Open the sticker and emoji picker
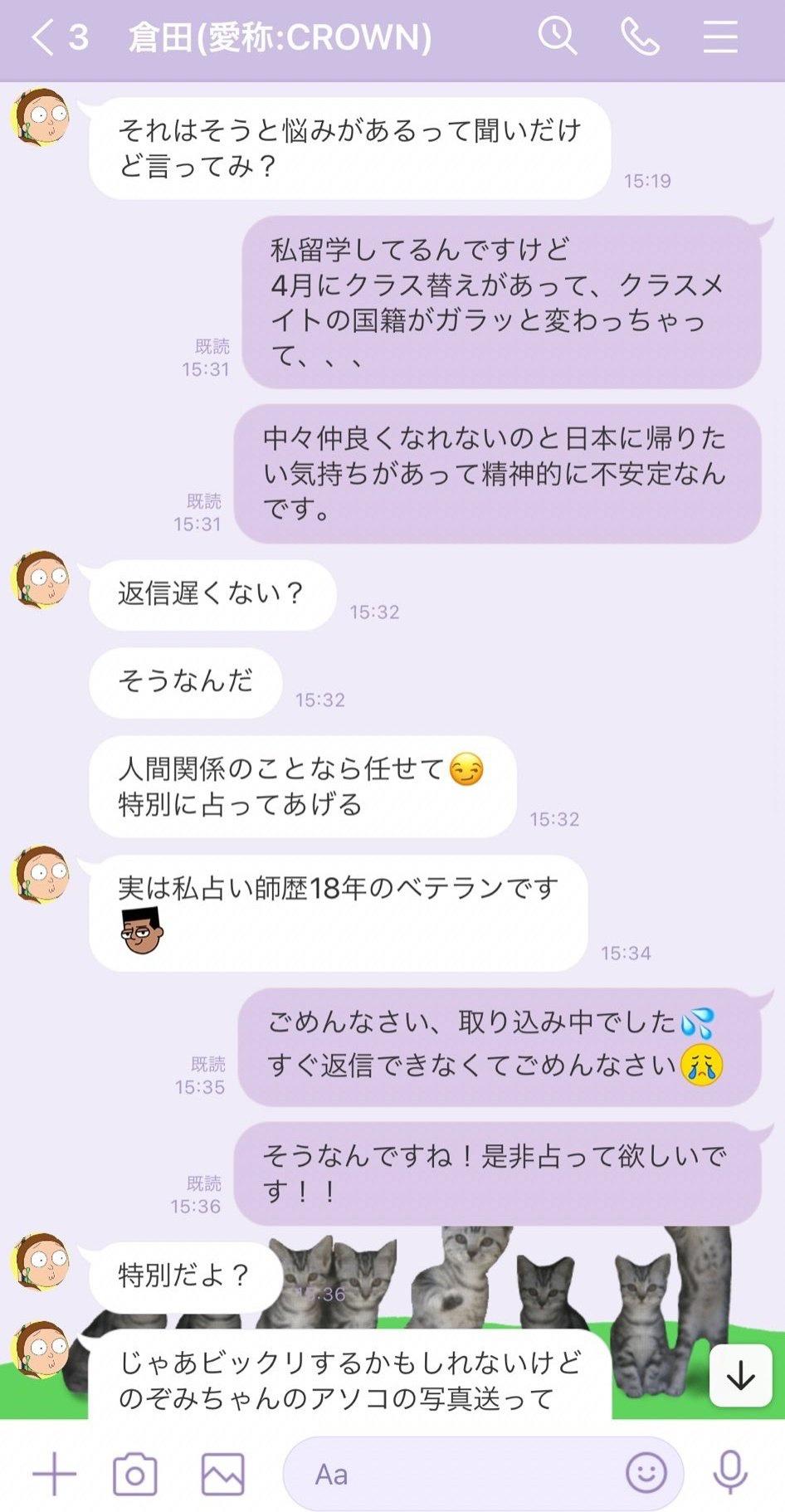The height and width of the screenshot is (1512, 785). 646,1474
